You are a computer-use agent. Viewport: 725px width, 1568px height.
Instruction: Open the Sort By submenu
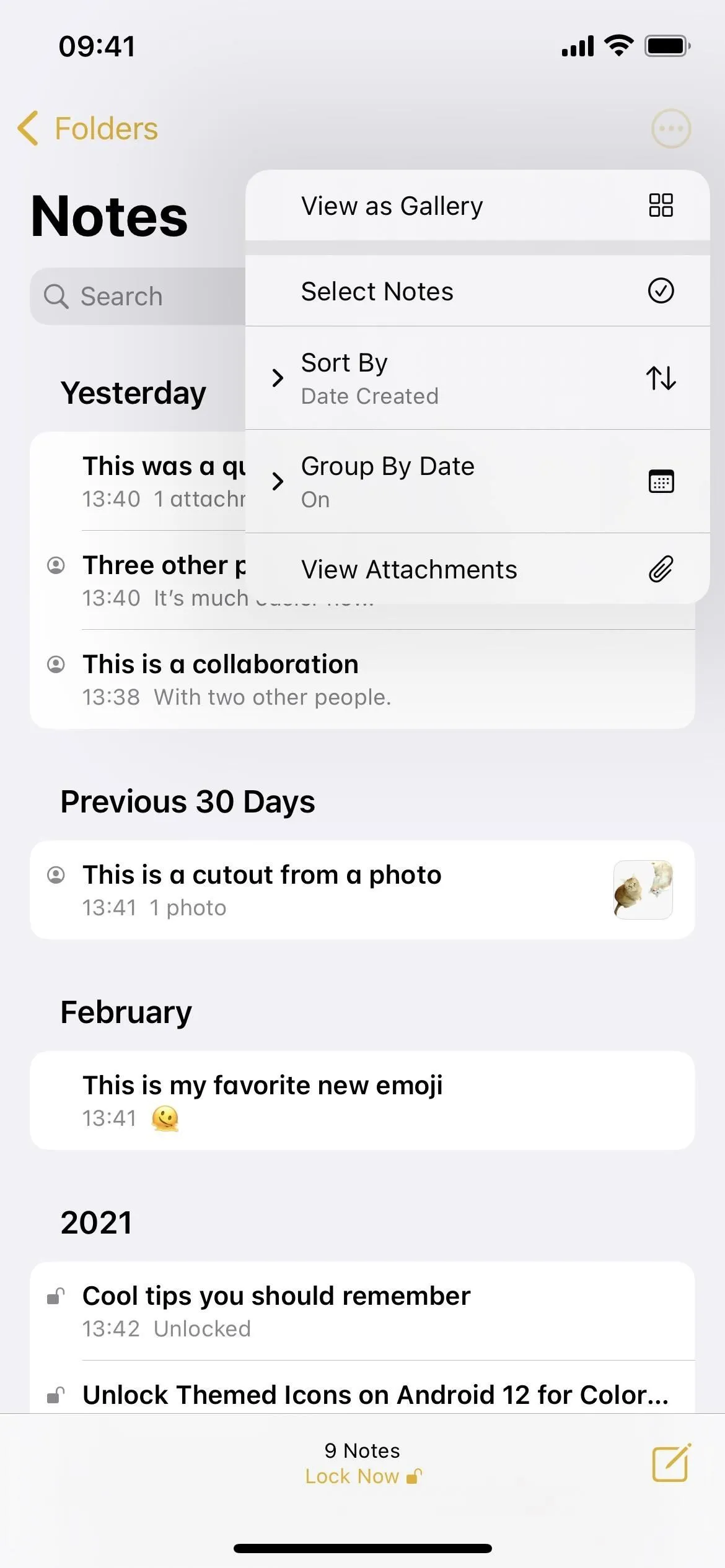tap(477, 378)
